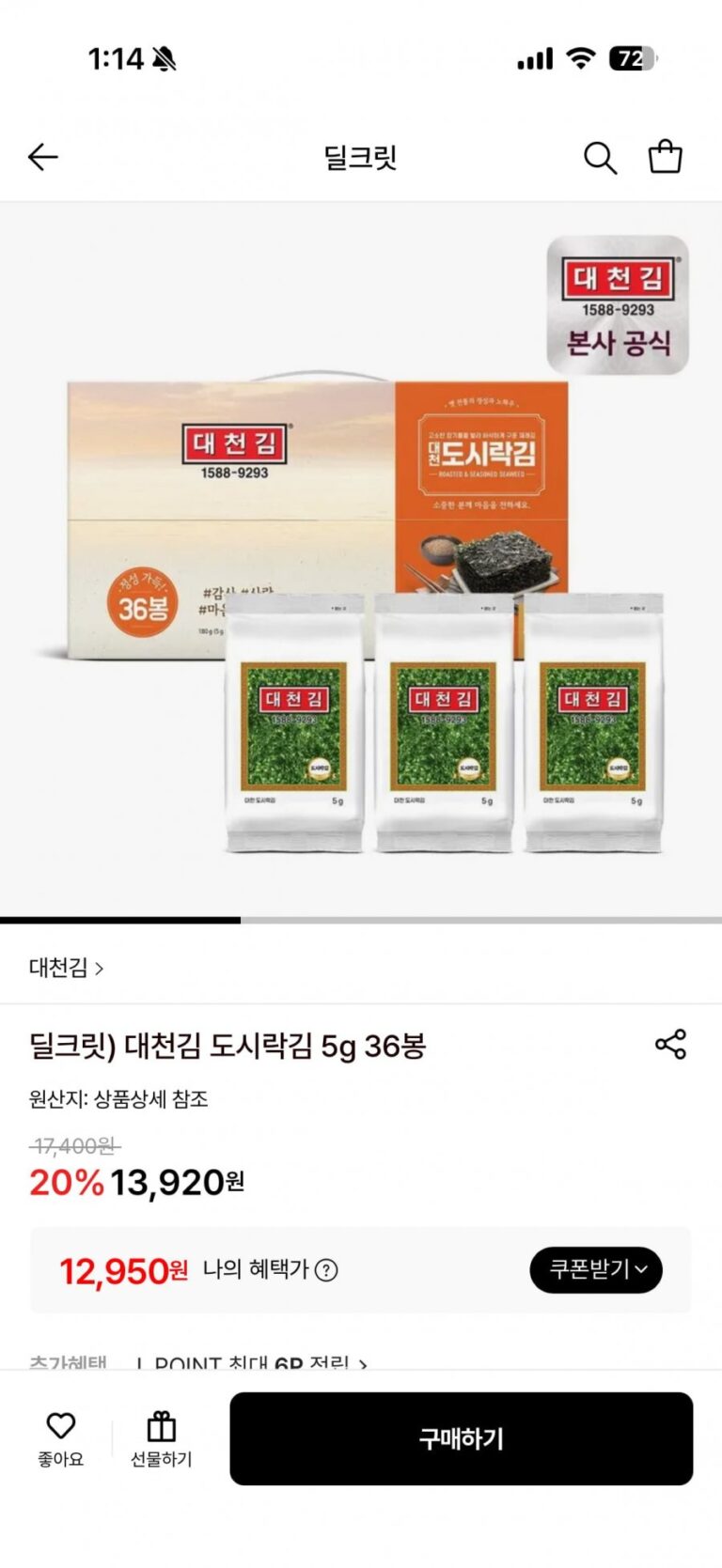Show 나의 혜택가 help info
Image resolution: width=722 pixels, height=1568 pixels.
[x=326, y=1270]
